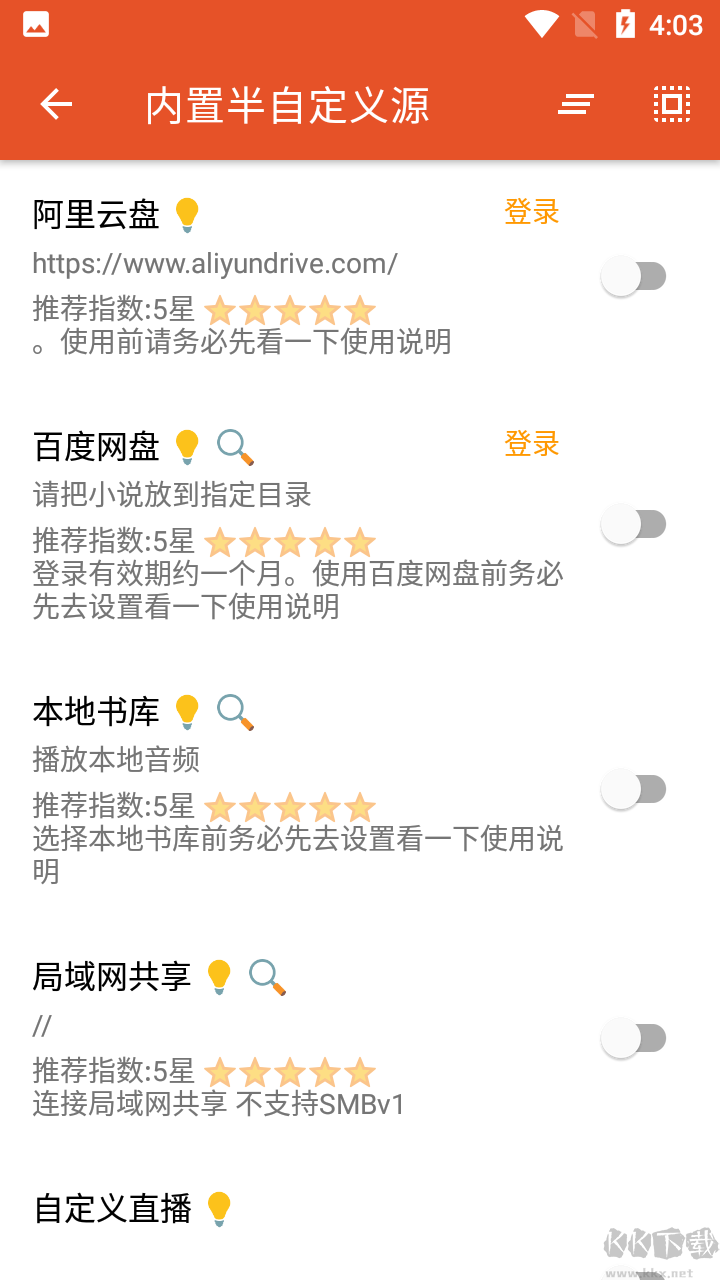The image size is (720, 1280).
Task: Tap the lightbulb icon beside 百度网盘
Action: [187, 445]
